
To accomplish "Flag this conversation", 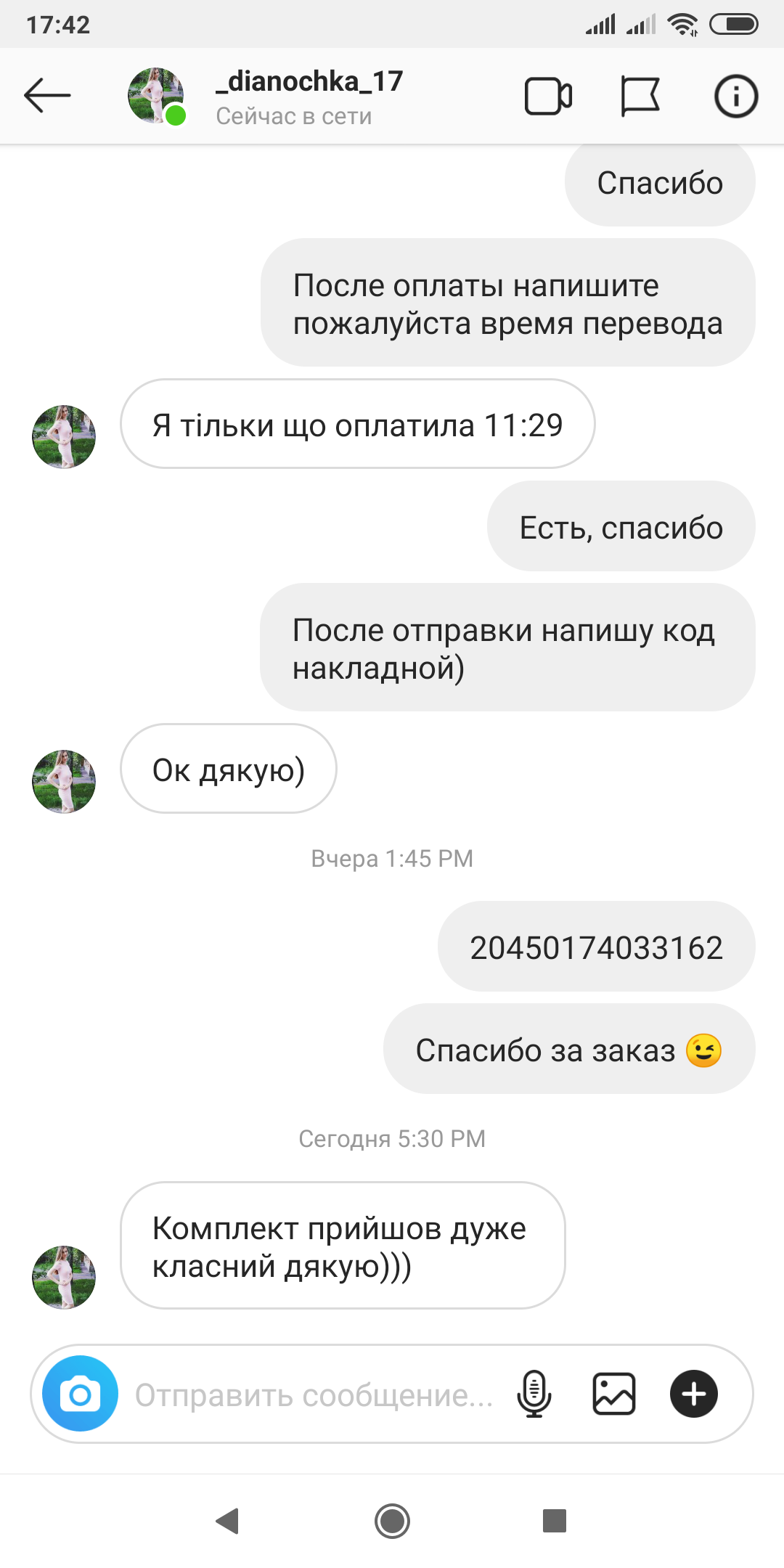I will point(640,97).
